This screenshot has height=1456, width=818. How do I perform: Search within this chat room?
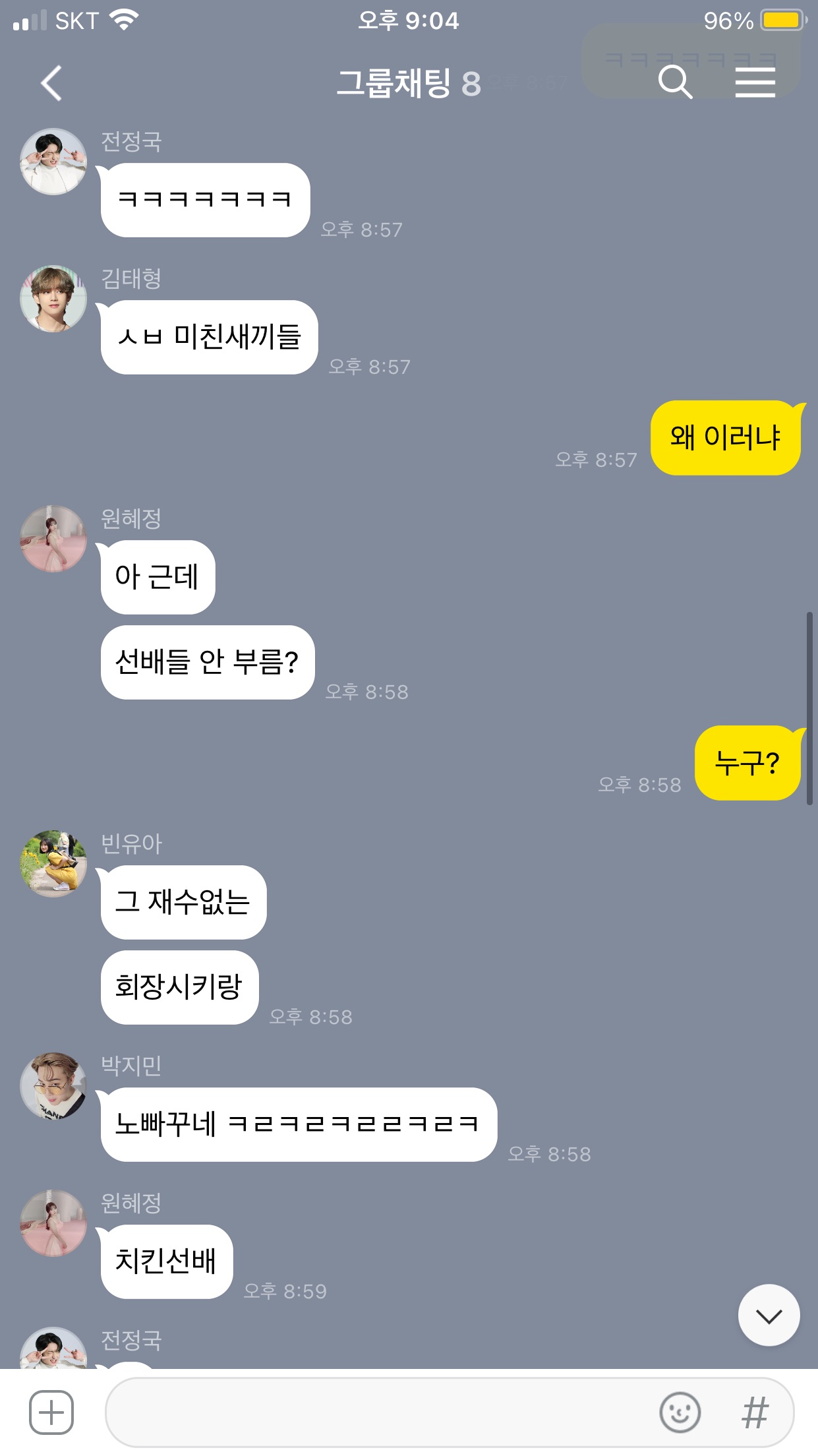click(x=675, y=82)
